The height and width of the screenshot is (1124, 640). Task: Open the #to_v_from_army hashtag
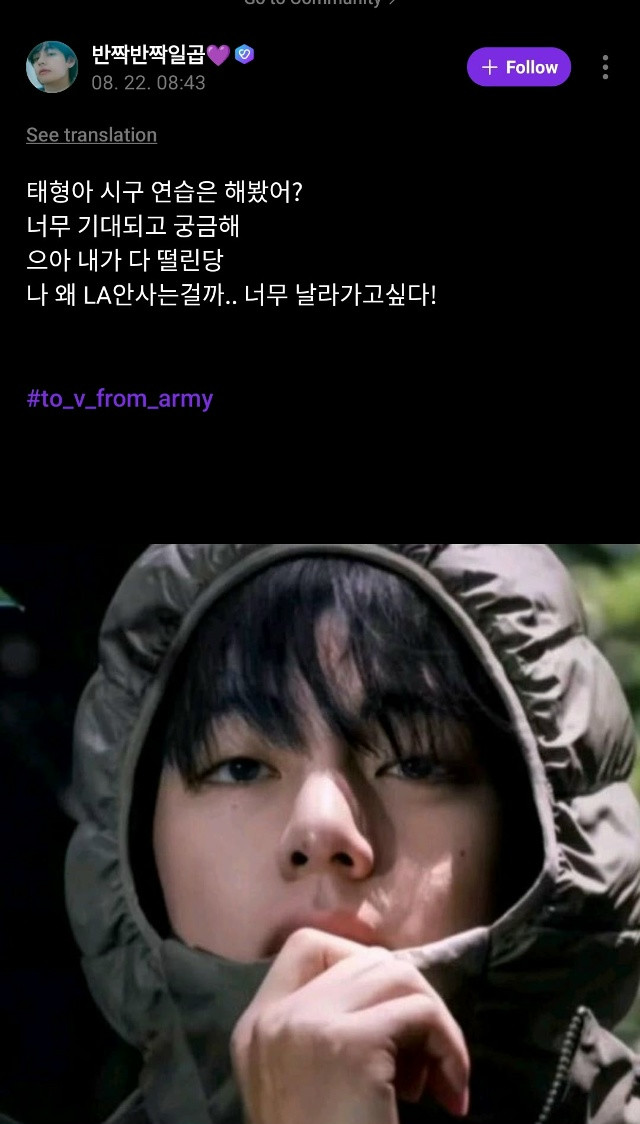coord(120,399)
